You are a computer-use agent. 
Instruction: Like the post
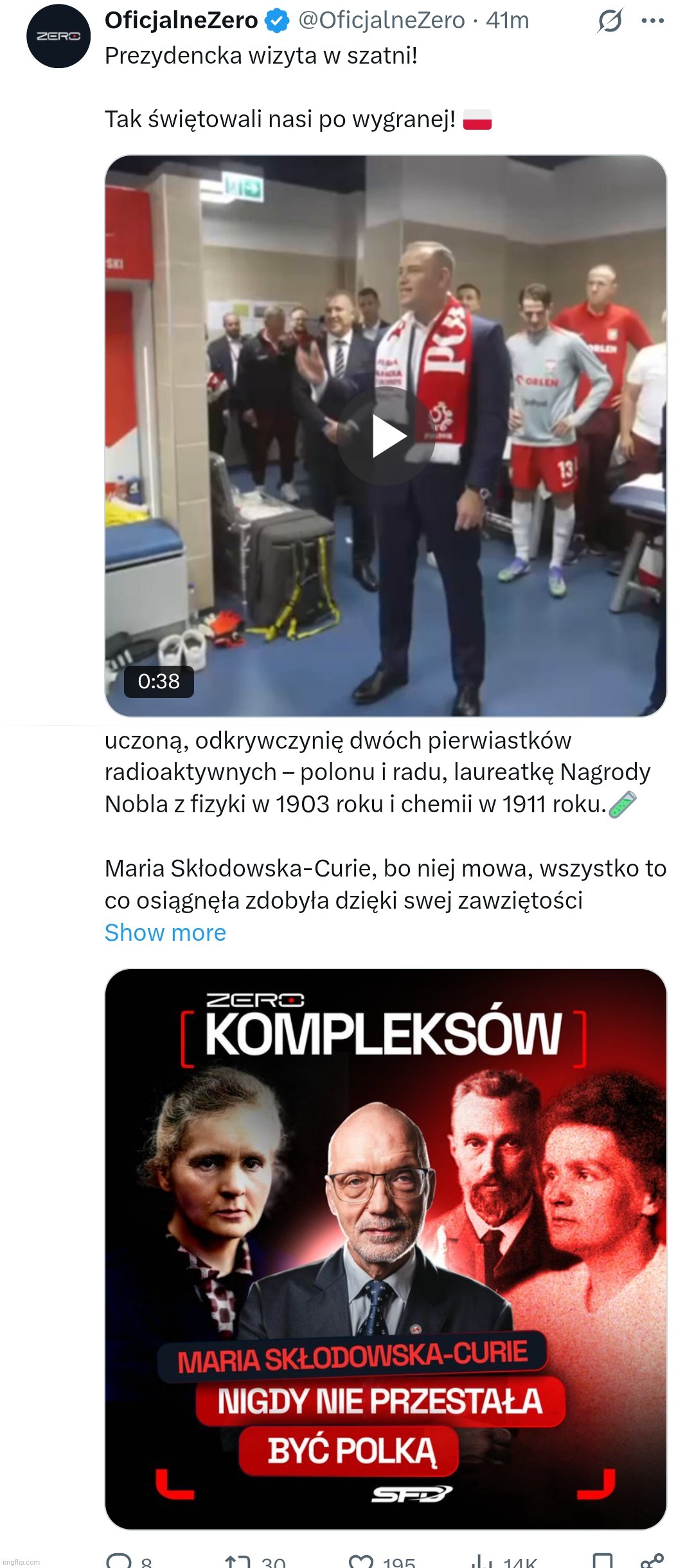click(361, 1560)
